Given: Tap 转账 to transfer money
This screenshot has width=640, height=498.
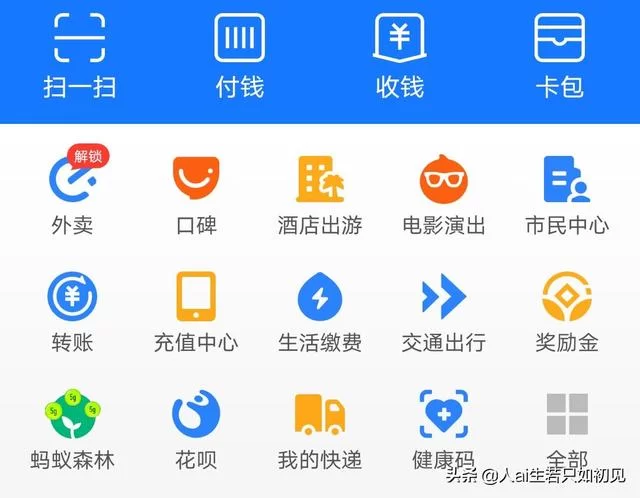Looking at the screenshot, I should [72, 297].
